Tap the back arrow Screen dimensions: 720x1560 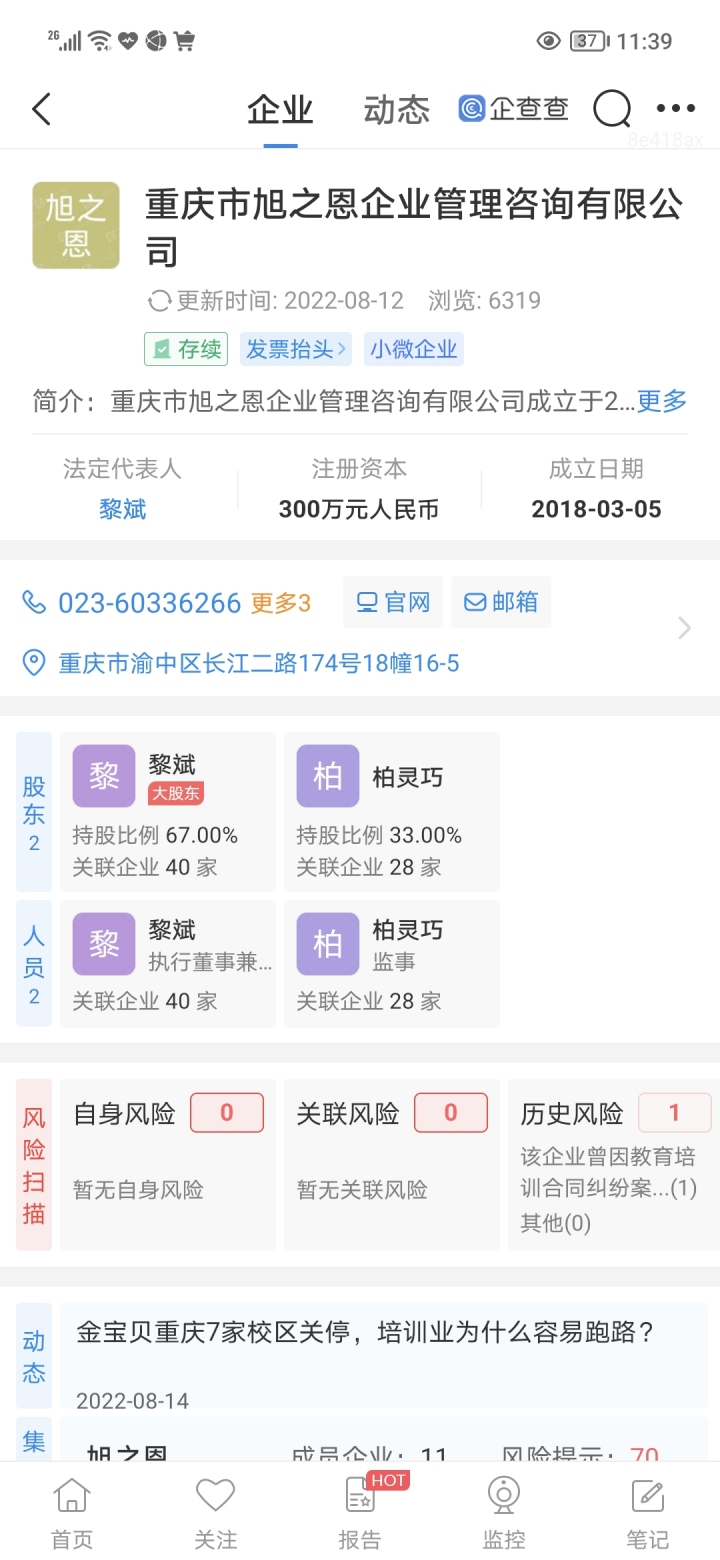point(40,108)
